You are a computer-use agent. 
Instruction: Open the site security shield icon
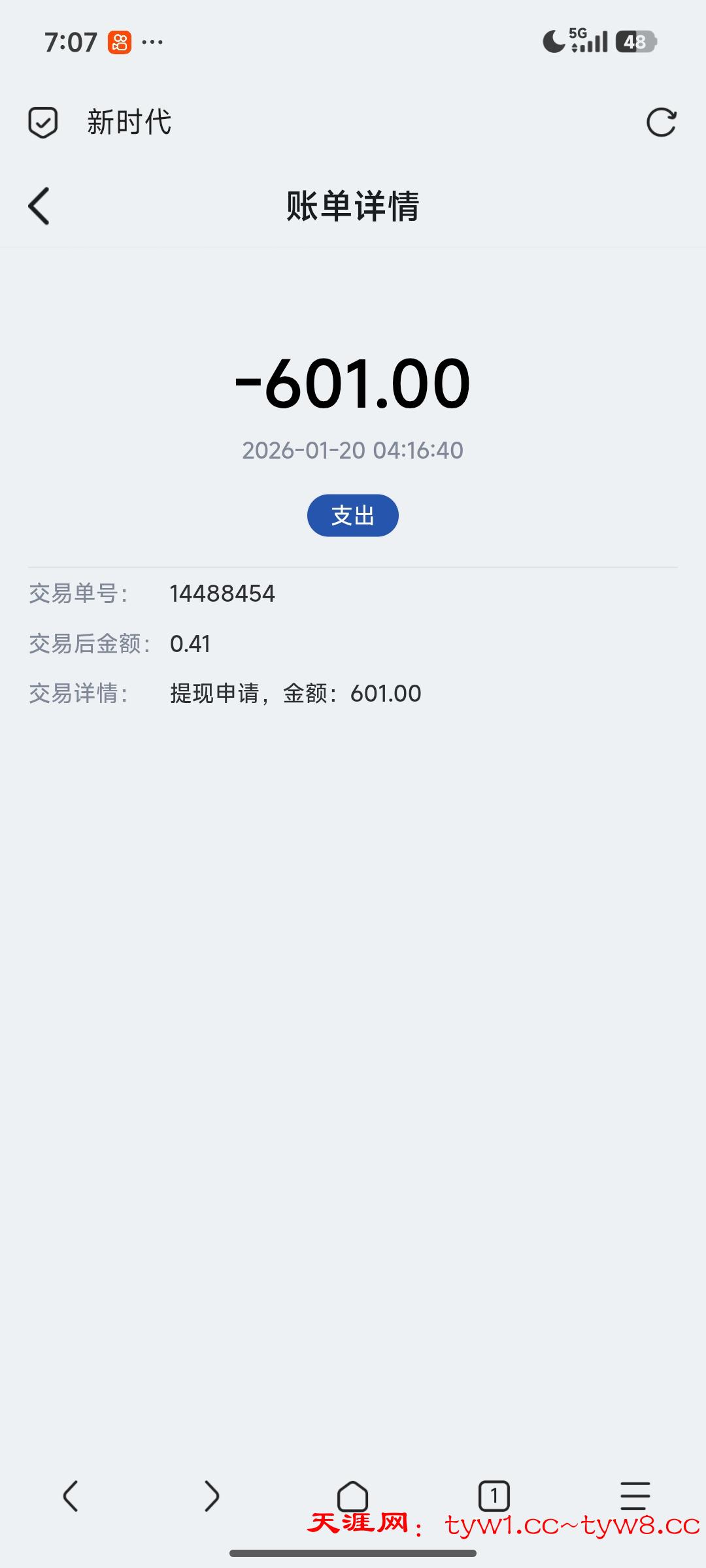coord(43,122)
